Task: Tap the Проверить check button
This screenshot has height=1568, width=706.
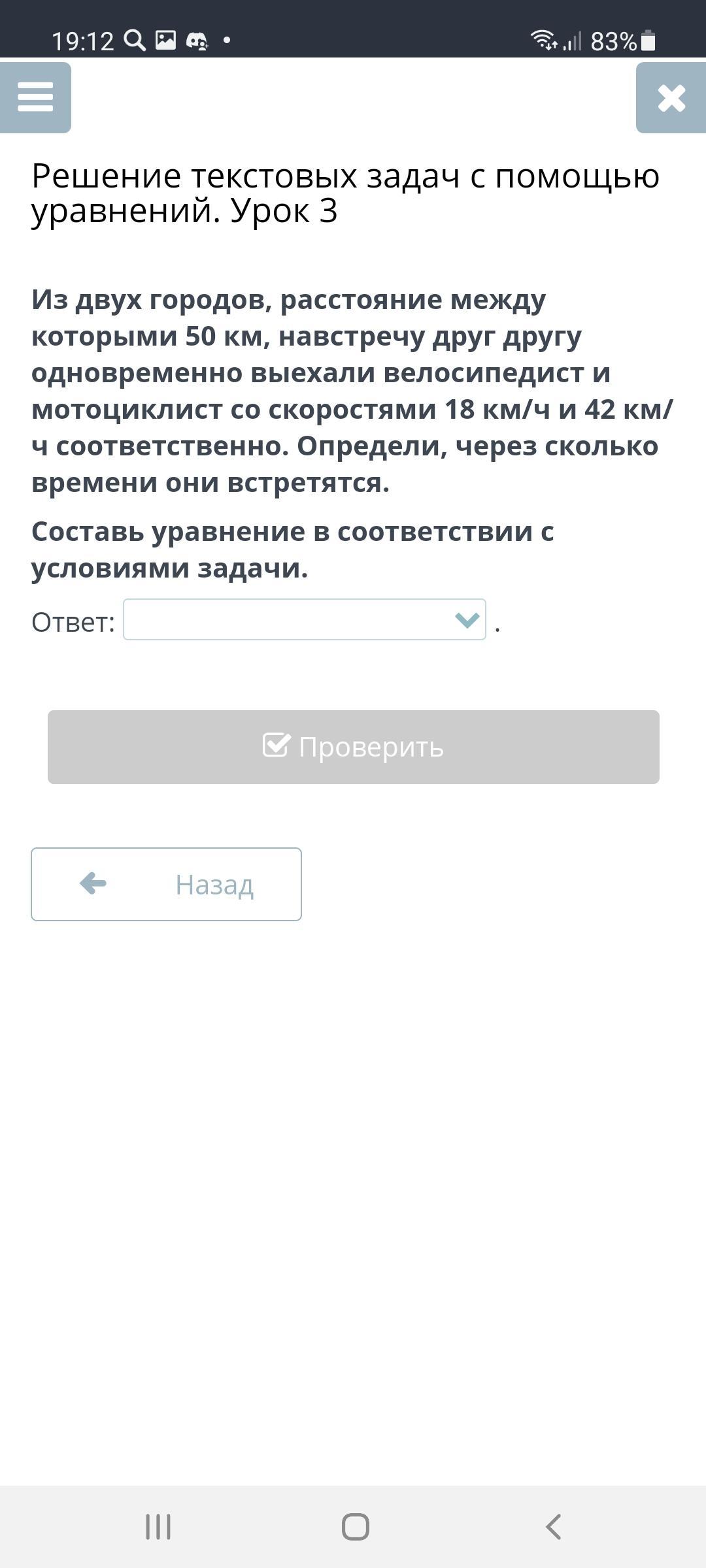Action: [354, 747]
